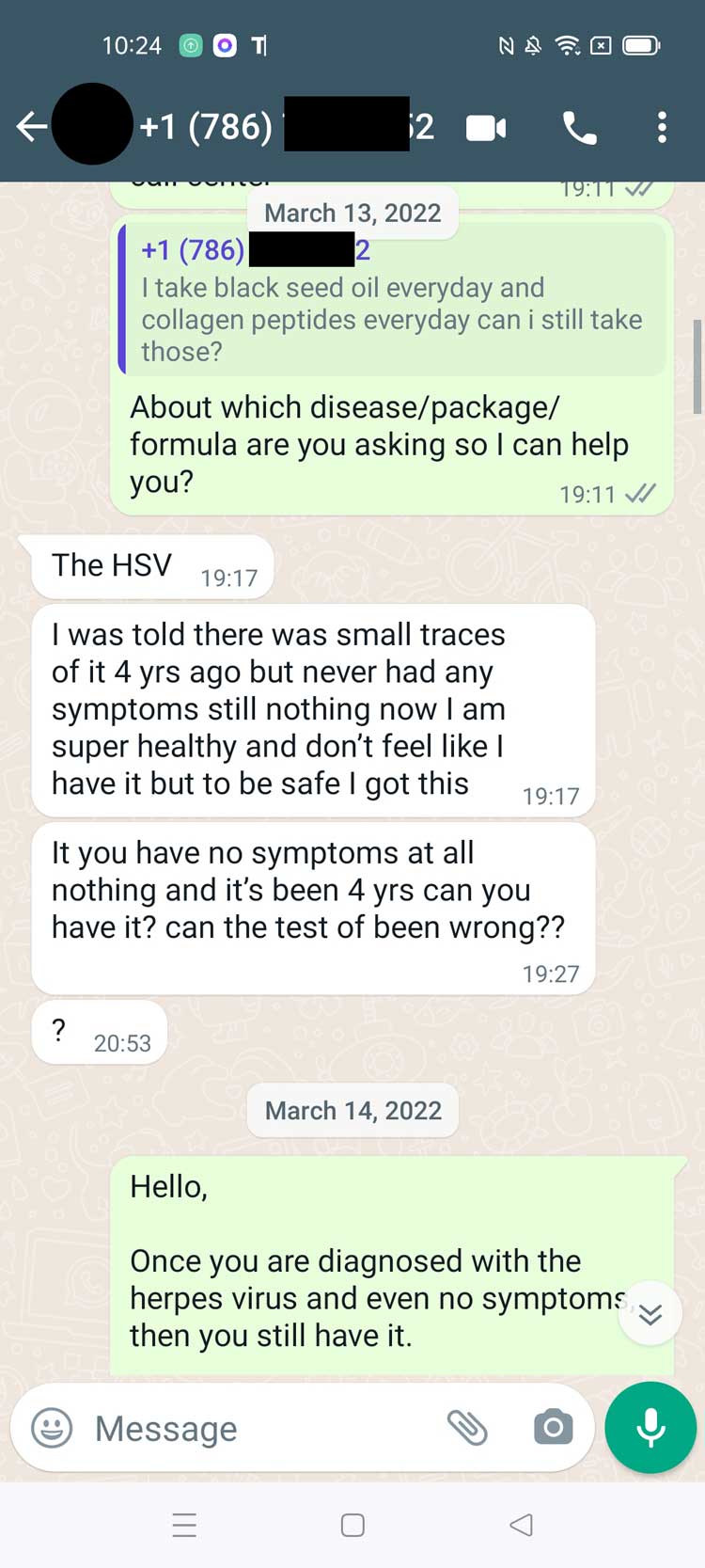Tap the microphone voice message button
This screenshot has width=705, height=1568.
650,1428
